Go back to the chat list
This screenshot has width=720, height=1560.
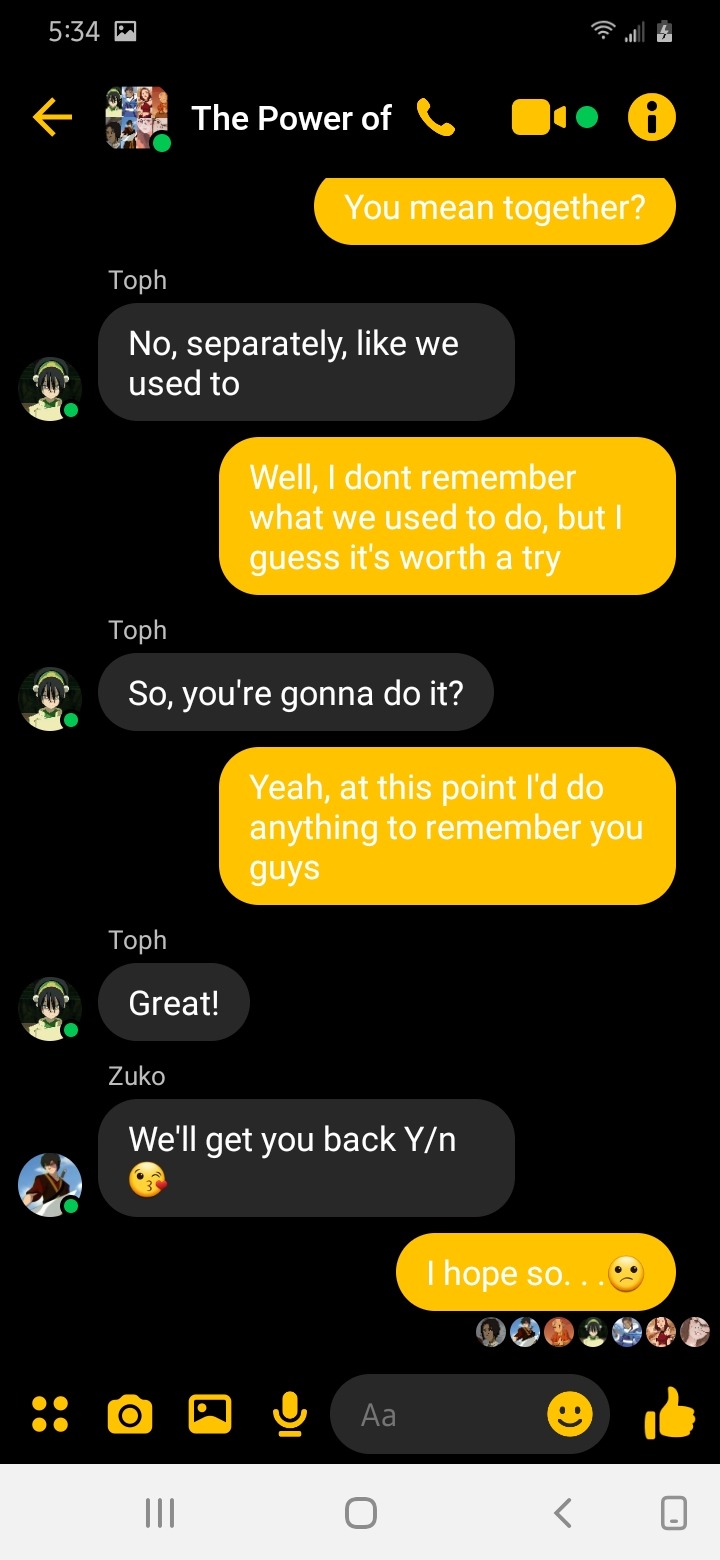click(x=52, y=118)
